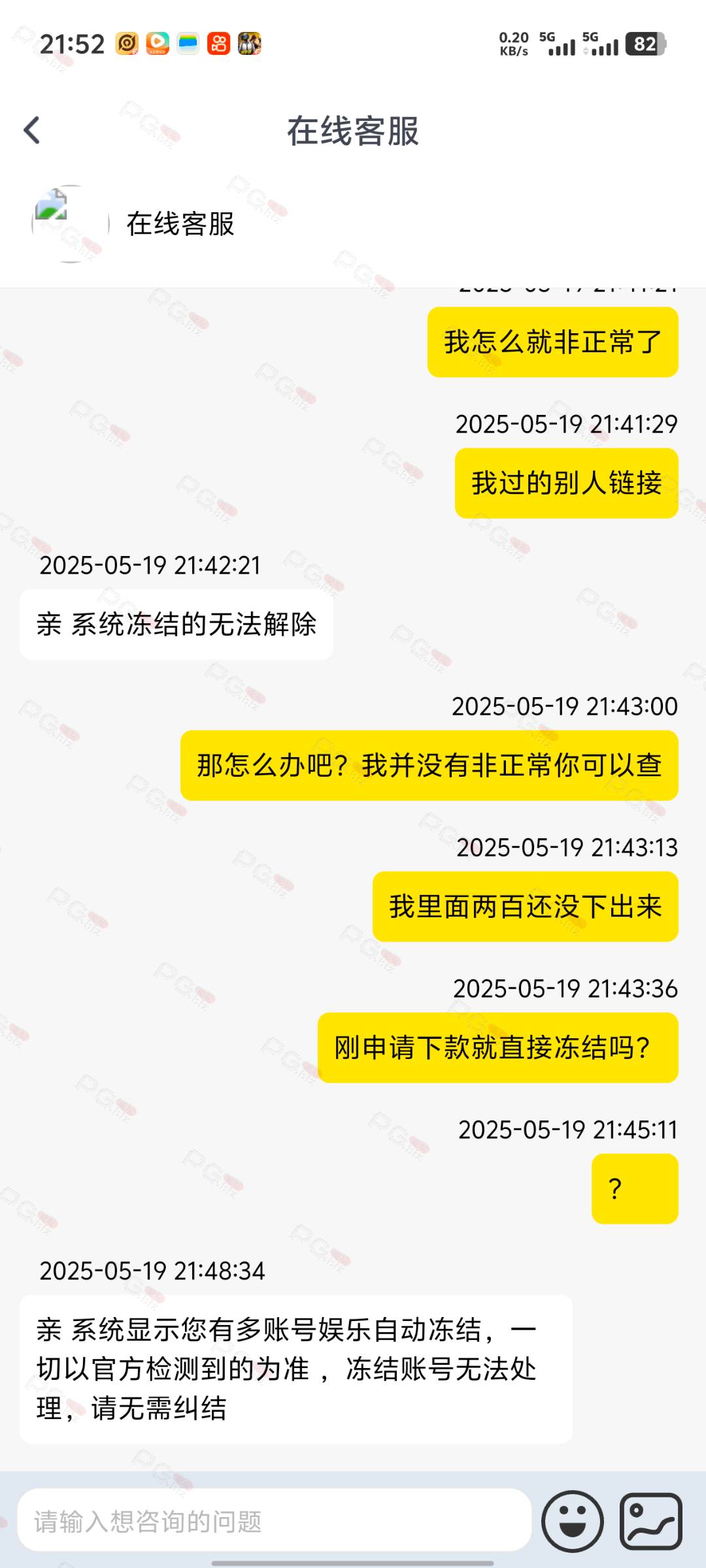Focus the 请输入想咨询的问题 message field
This screenshot has width=706, height=1568.
(274, 1520)
